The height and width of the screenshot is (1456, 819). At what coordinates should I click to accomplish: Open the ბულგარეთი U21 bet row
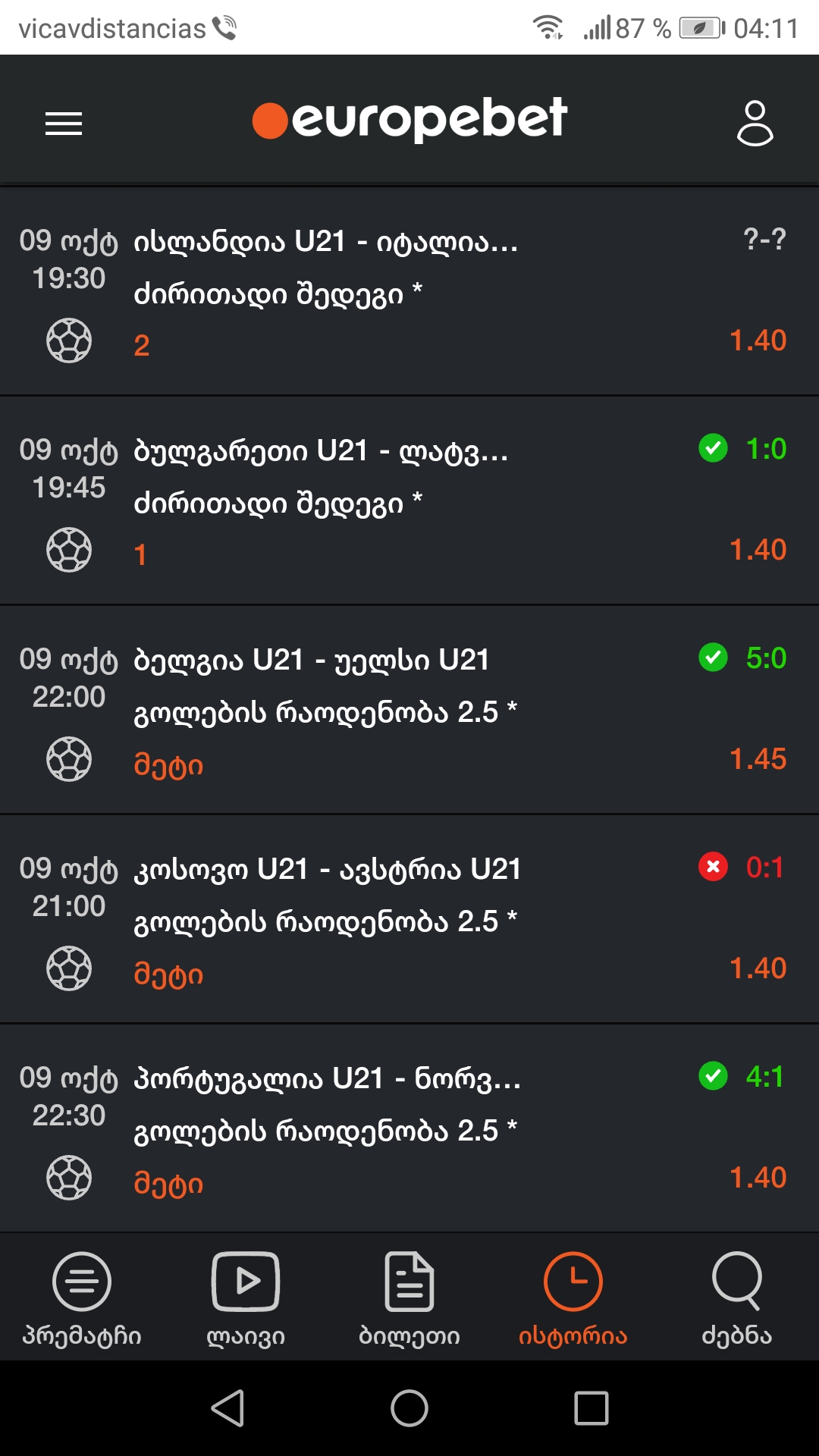click(x=409, y=500)
